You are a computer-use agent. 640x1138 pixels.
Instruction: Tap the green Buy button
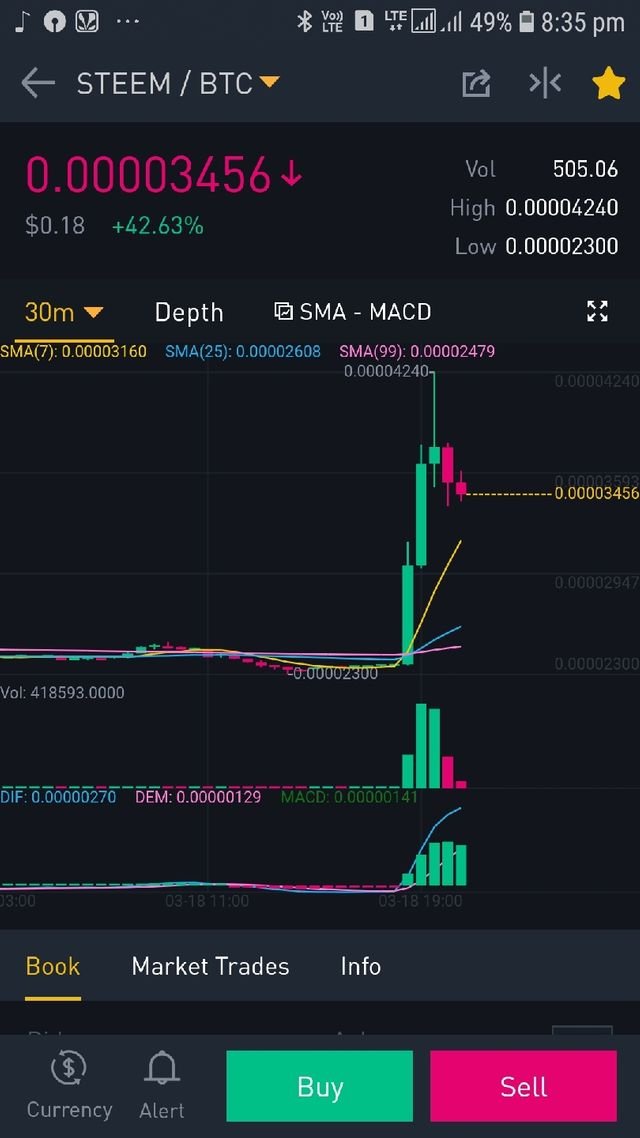coord(320,1087)
